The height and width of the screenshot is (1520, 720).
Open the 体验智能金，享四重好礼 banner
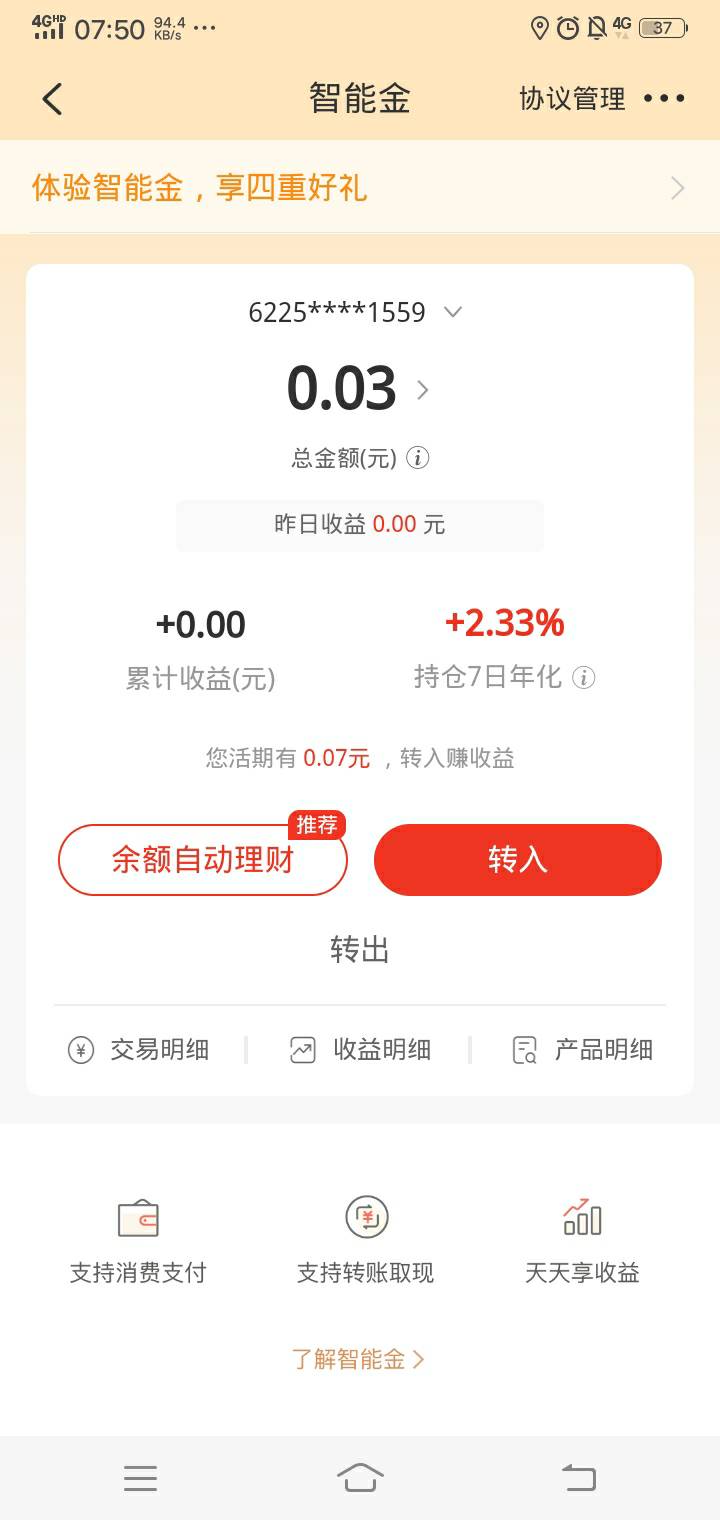click(x=360, y=187)
